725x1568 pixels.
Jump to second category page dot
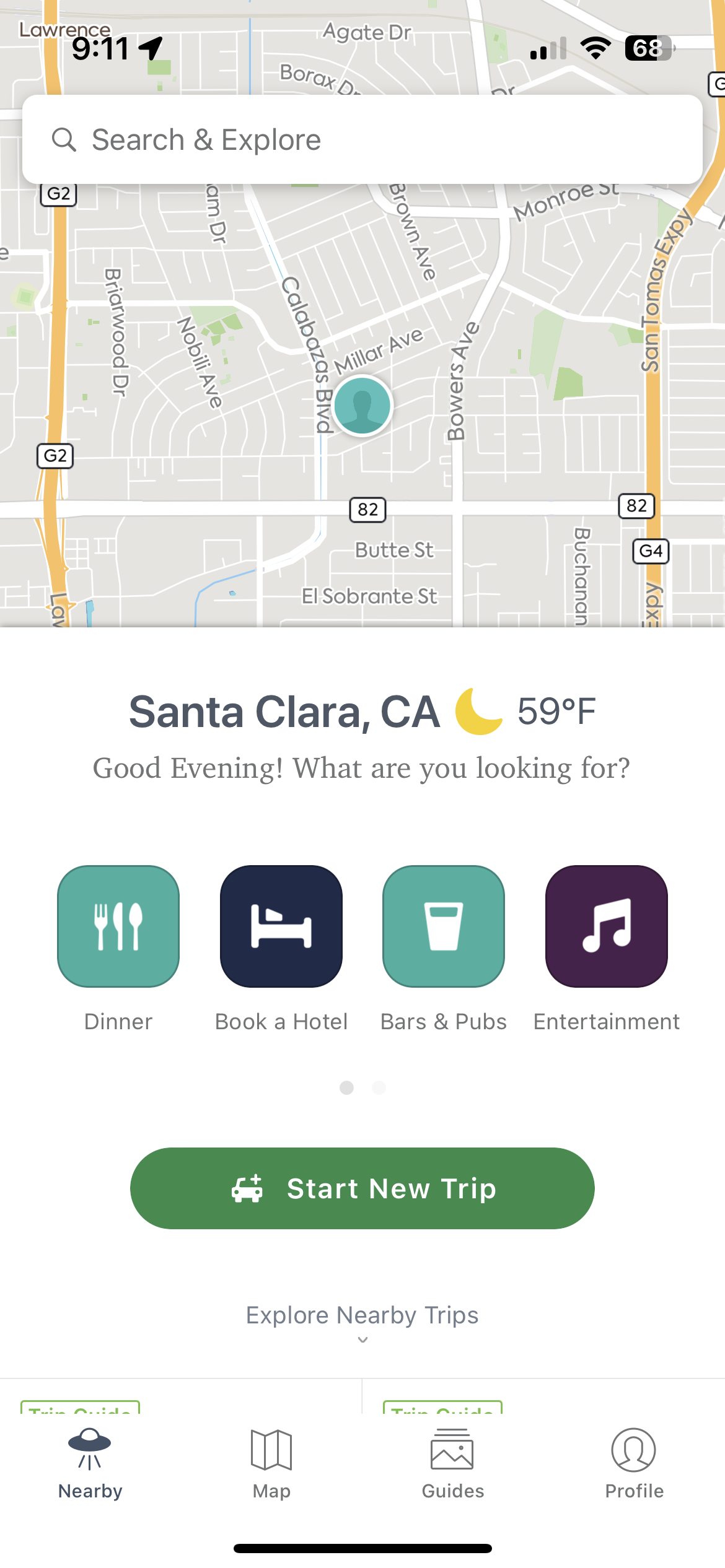[379, 1087]
